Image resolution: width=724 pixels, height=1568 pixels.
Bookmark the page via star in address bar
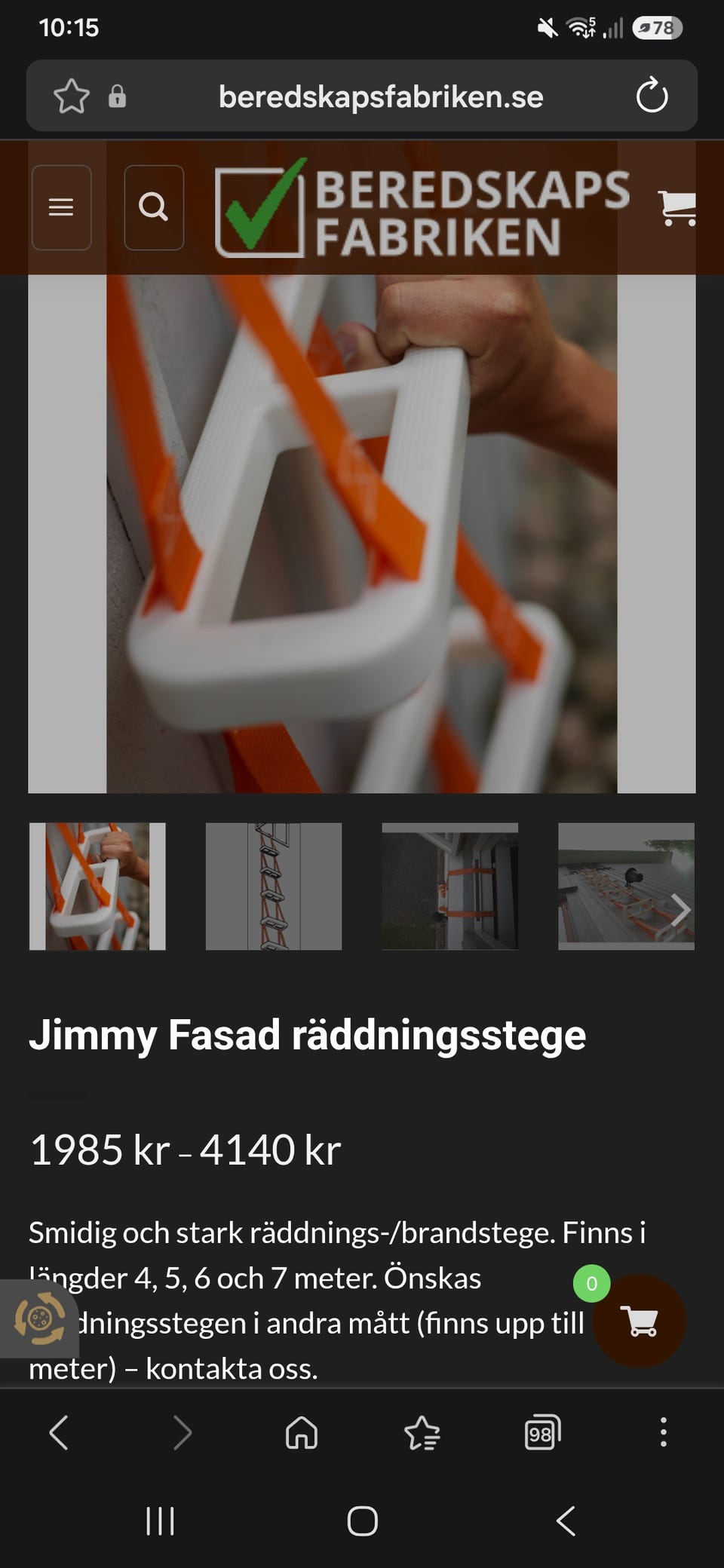coord(72,96)
